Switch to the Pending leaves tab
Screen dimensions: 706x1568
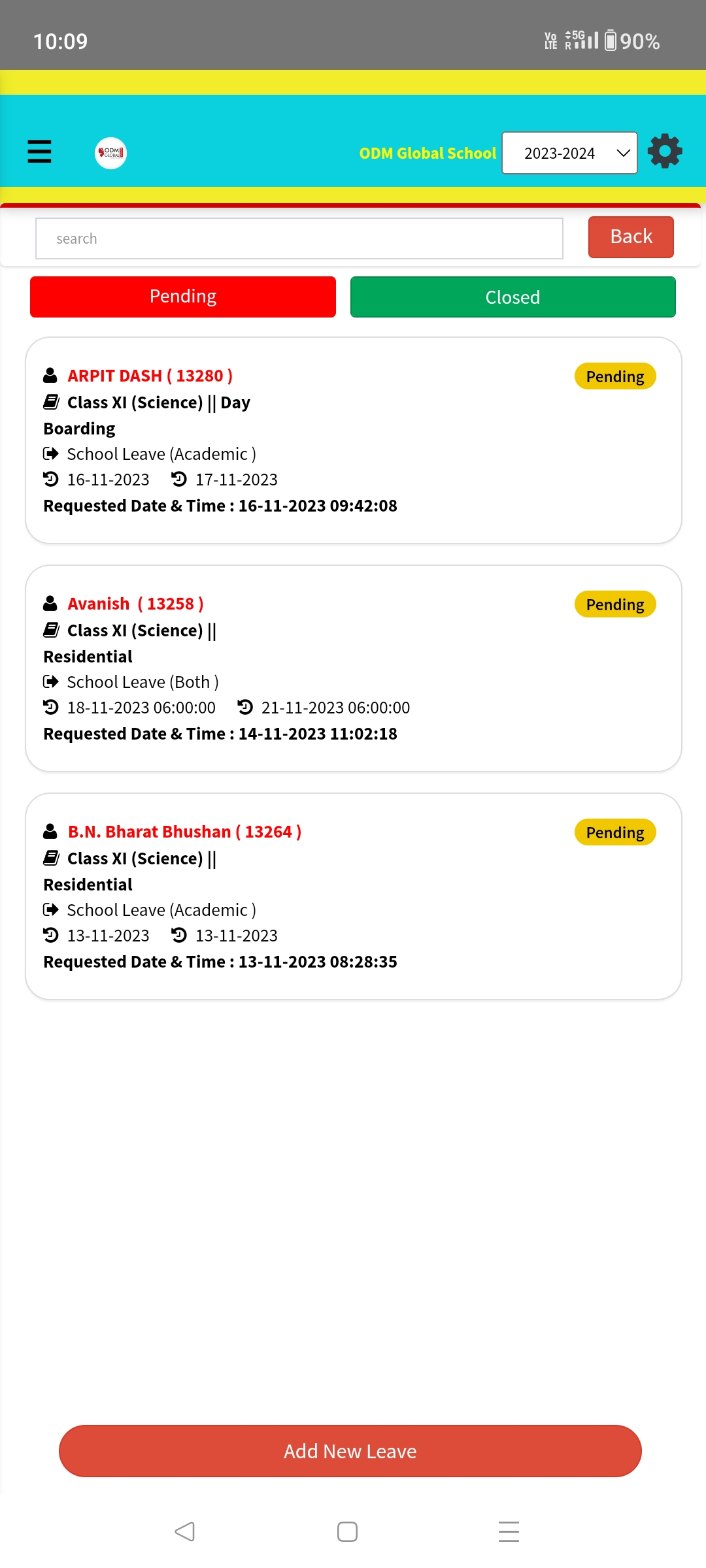(x=183, y=297)
